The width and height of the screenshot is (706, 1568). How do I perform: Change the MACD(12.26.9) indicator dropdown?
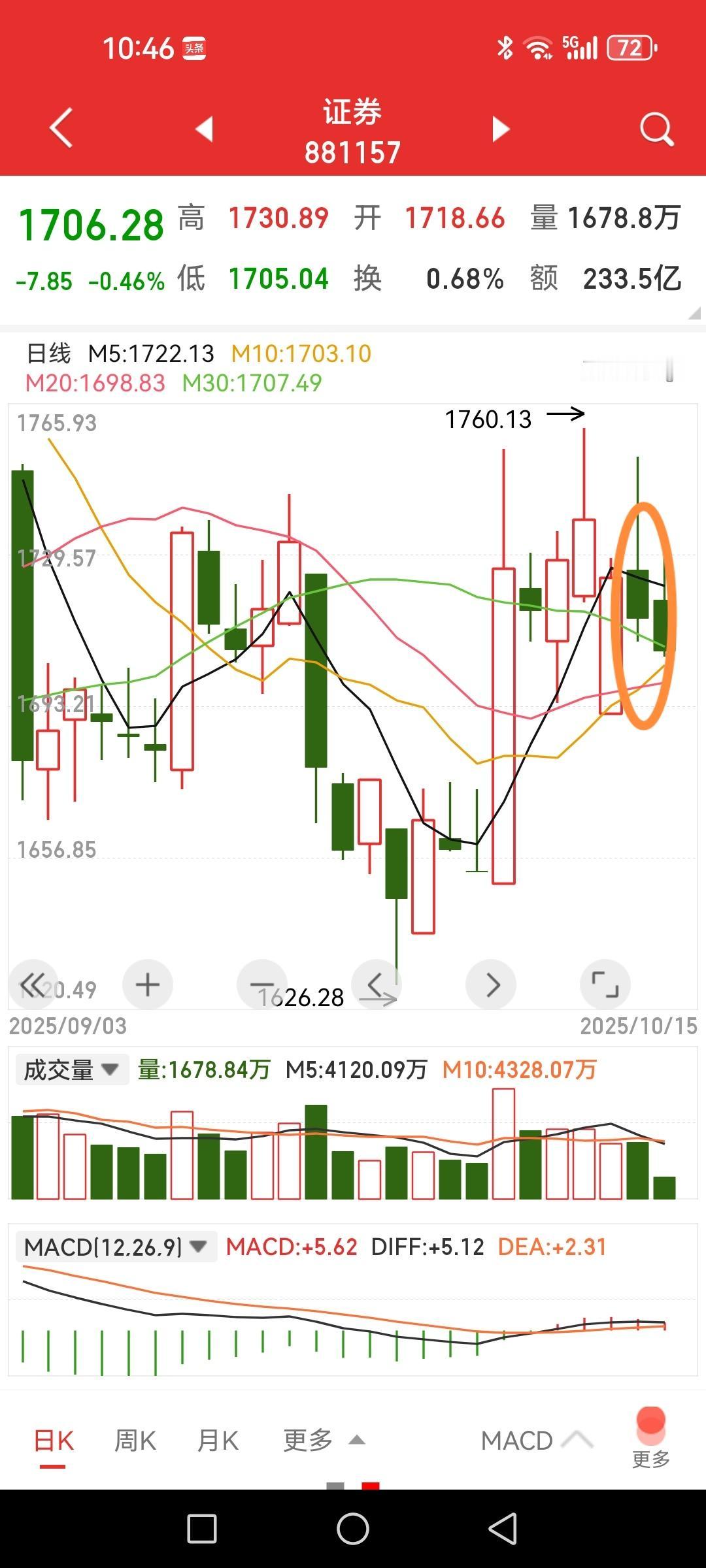tap(116, 1247)
